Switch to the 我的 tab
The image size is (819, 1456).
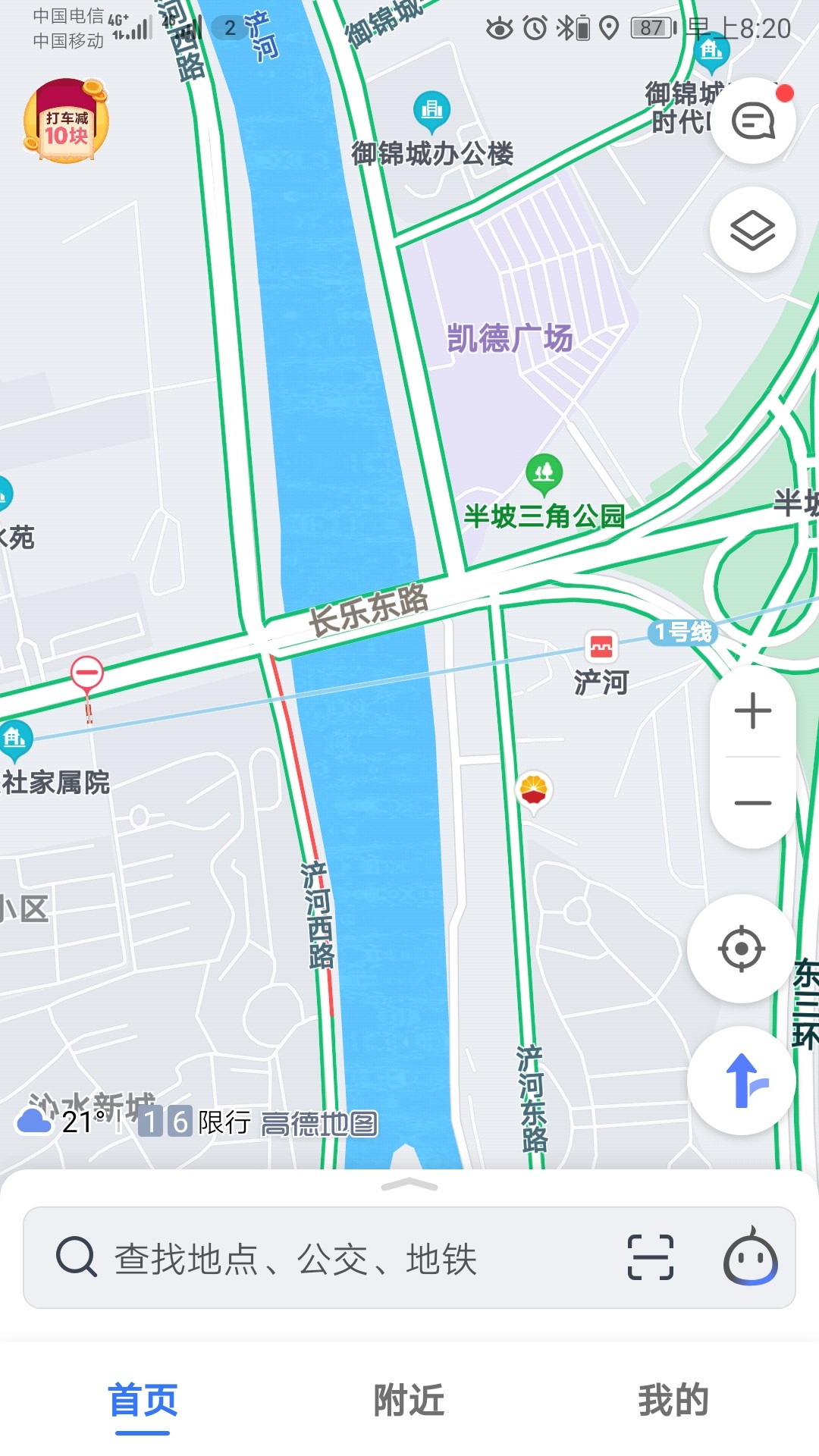tap(673, 1400)
